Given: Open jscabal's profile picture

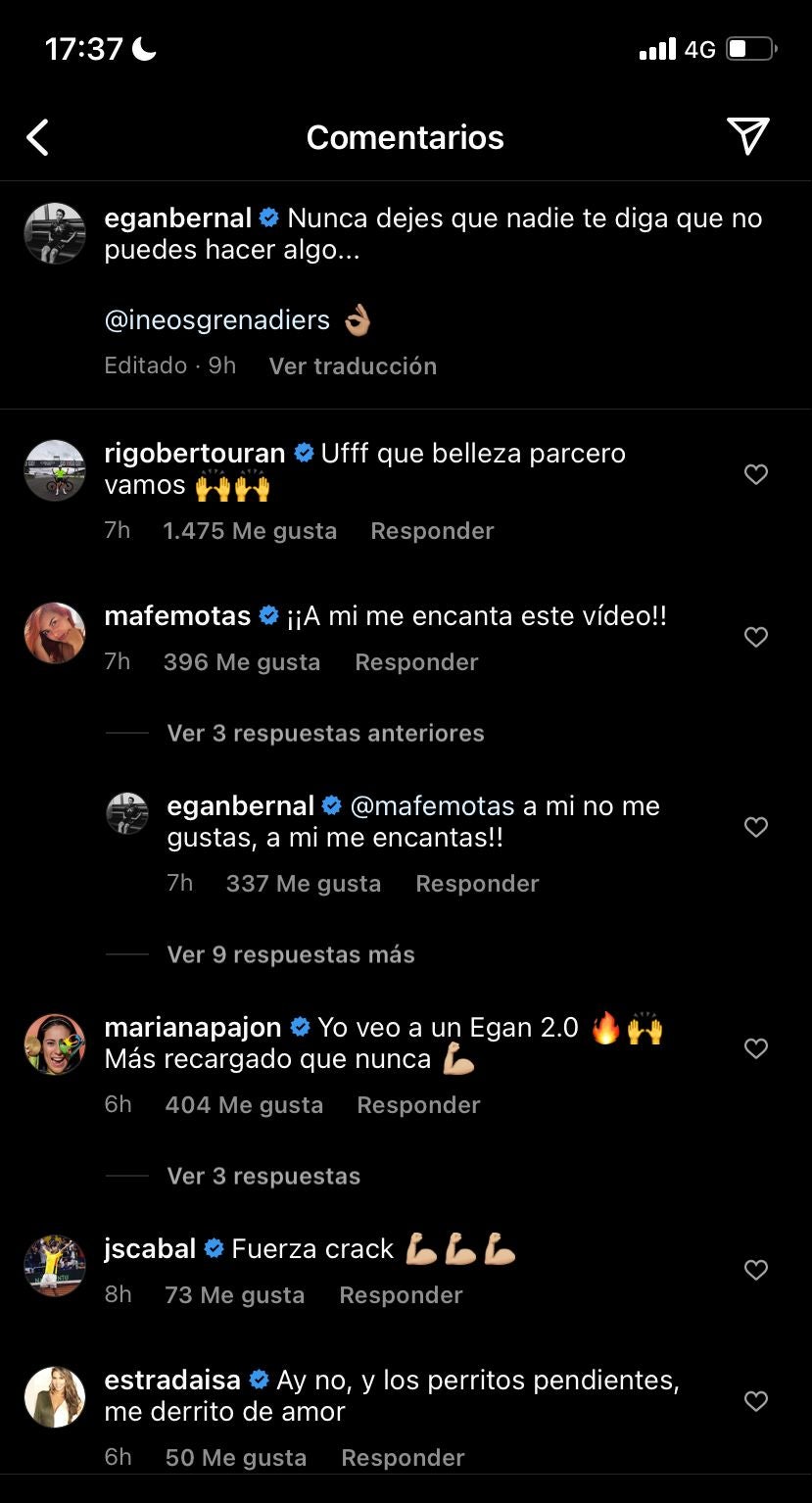Looking at the screenshot, I should tap(54, 1265).
